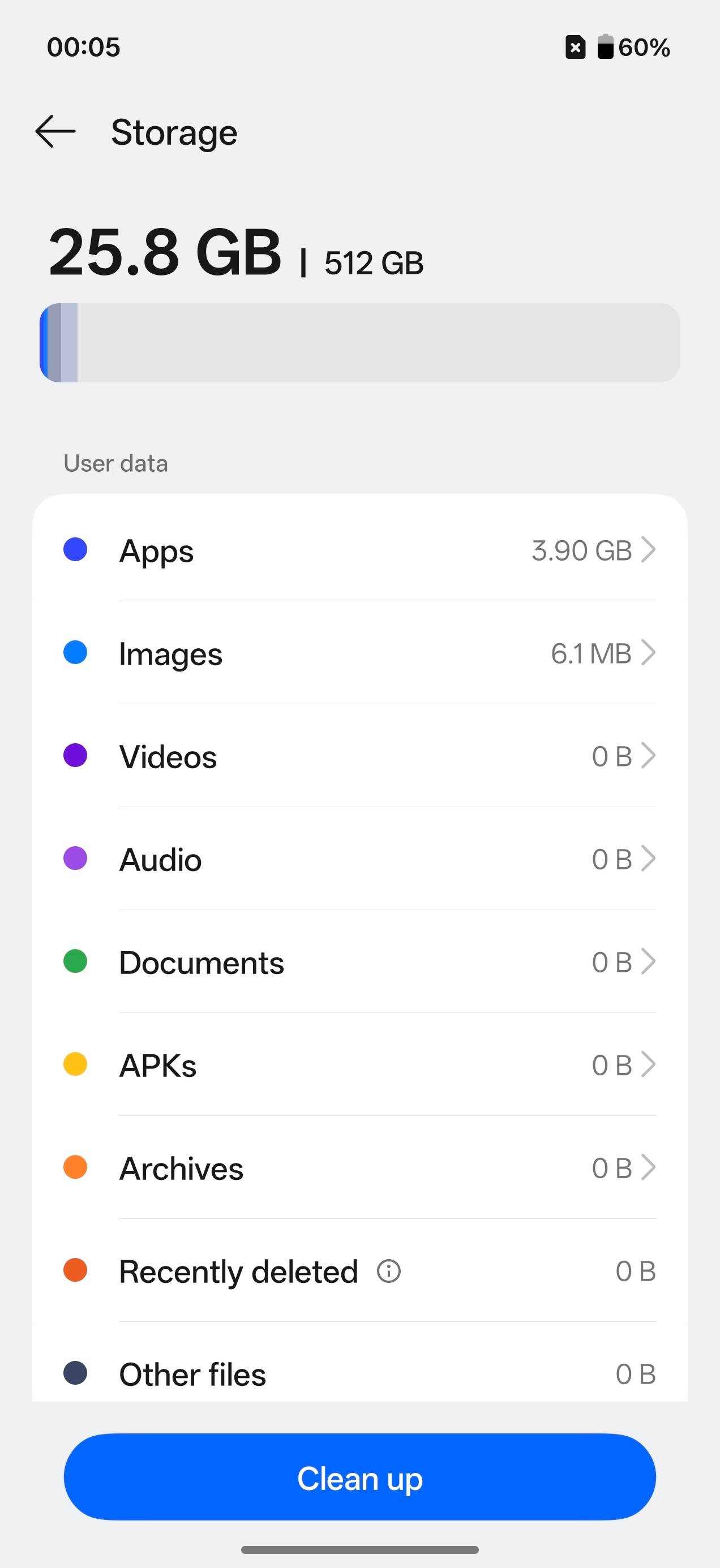Click the light blue Images dot
This screenshot has height=1568, width=720.
(x=74, y=653)
